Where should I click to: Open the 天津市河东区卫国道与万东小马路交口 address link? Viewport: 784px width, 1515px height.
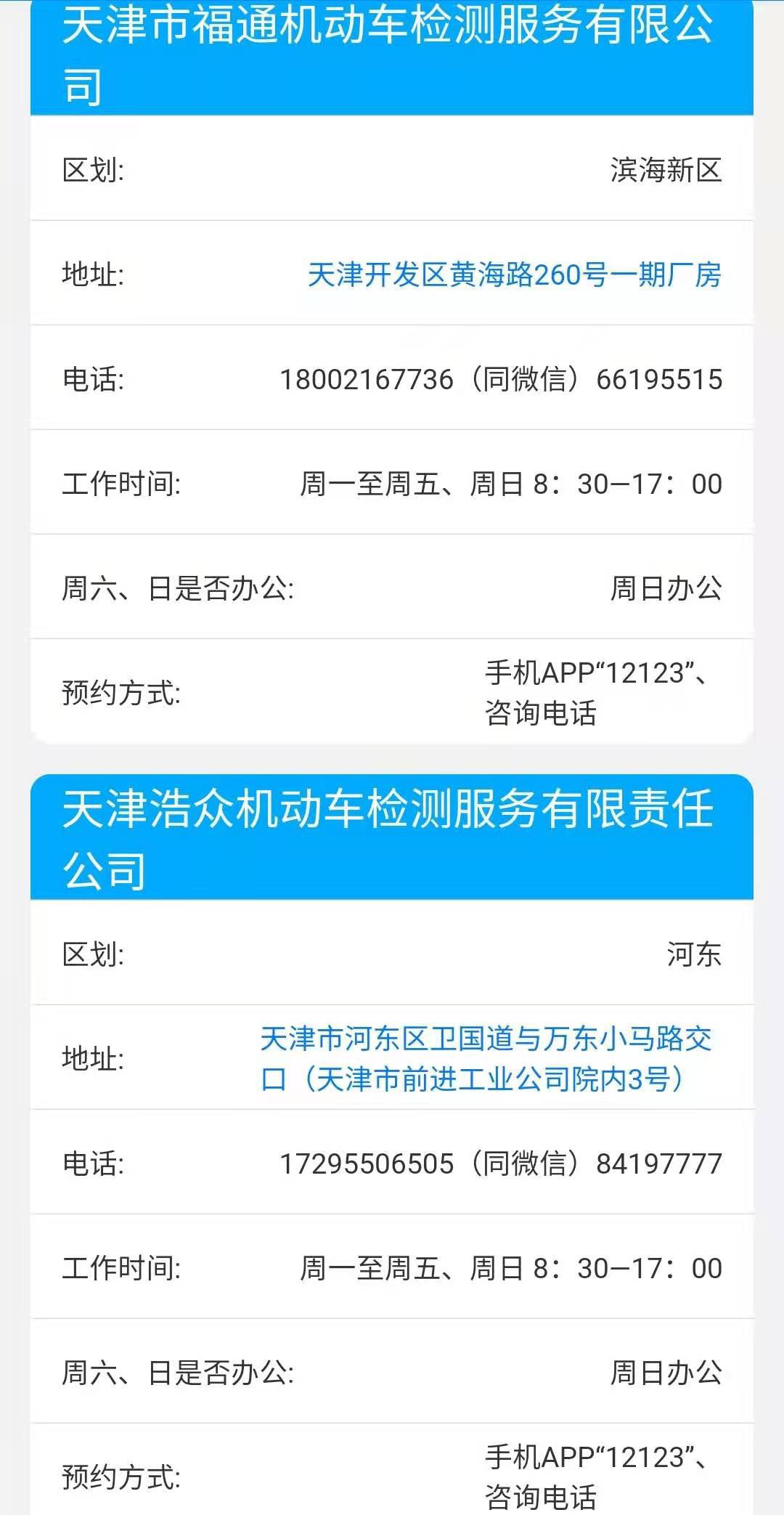(485, 1058)
